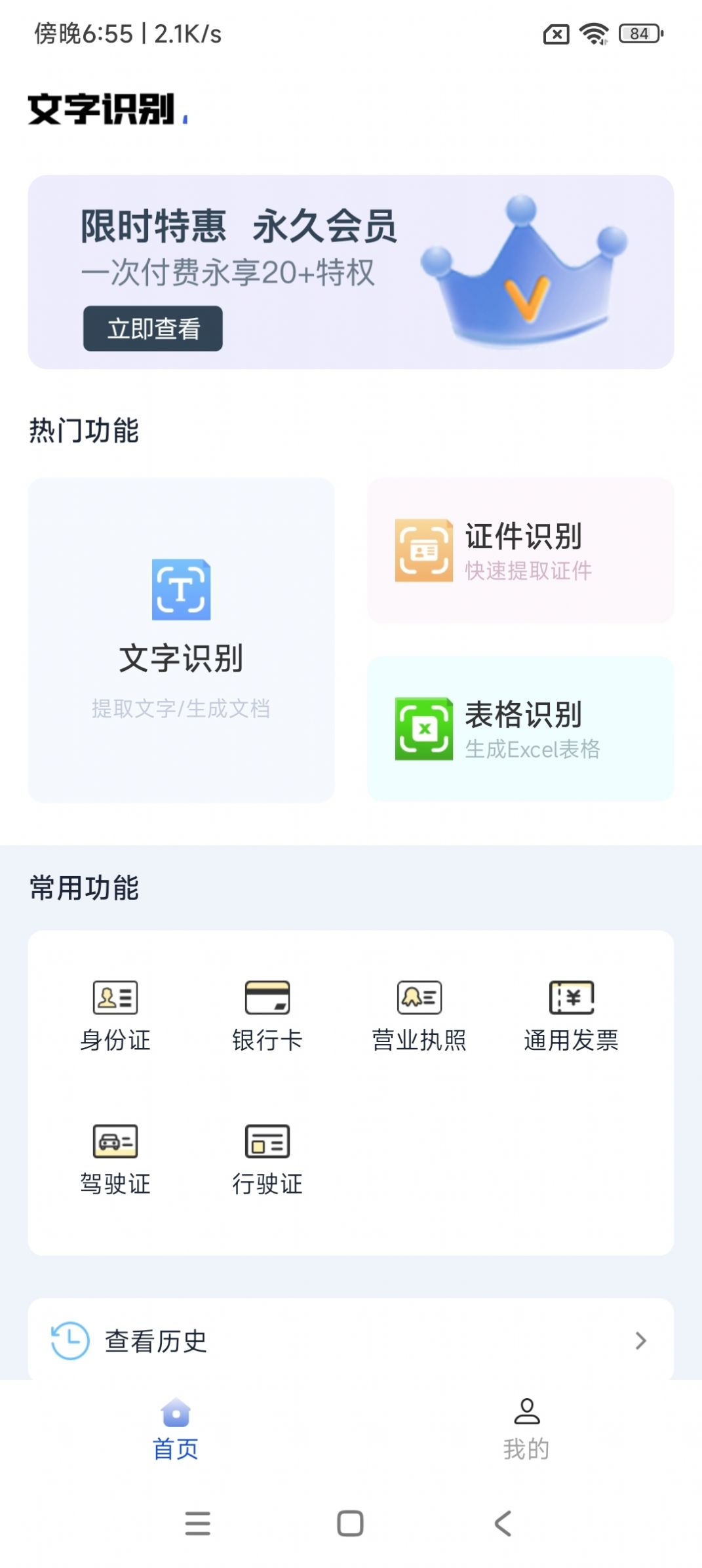Tap the 永久会员 promotional banner

click(349, 269)
